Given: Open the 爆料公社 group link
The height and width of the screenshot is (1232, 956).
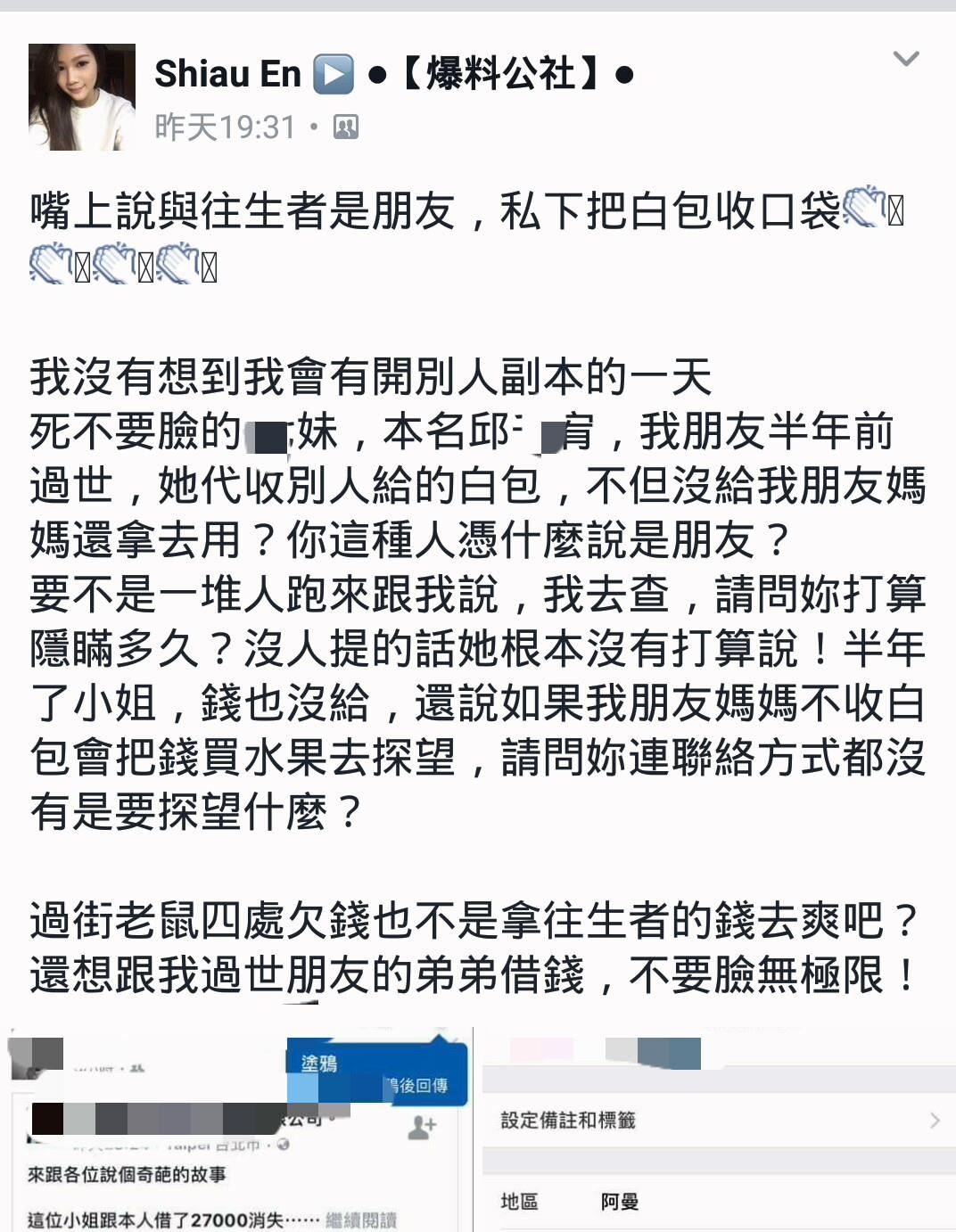Looking at the screenshot, I should (500, 74).
